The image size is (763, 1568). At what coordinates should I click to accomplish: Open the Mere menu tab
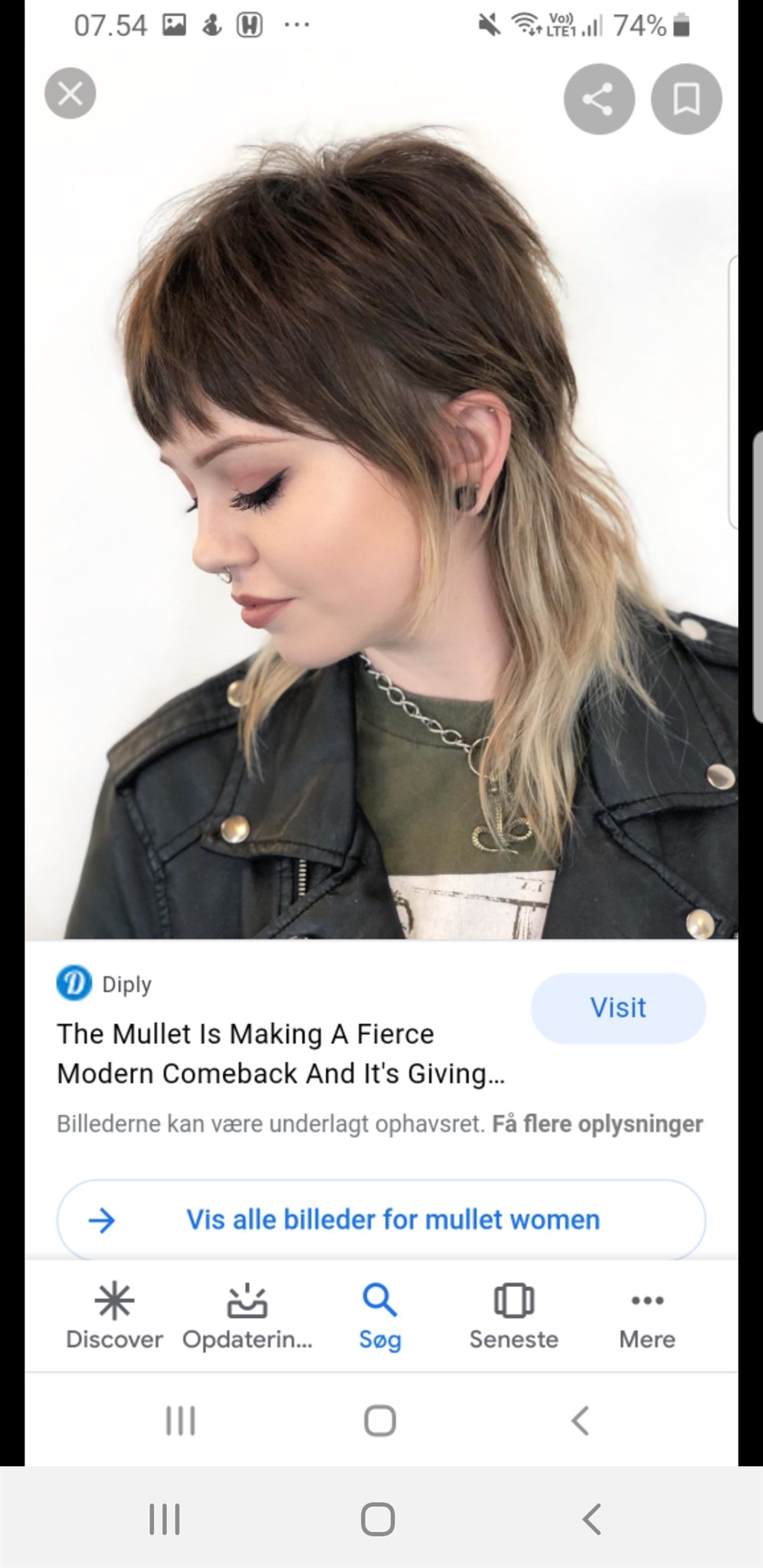point(647,1317)
